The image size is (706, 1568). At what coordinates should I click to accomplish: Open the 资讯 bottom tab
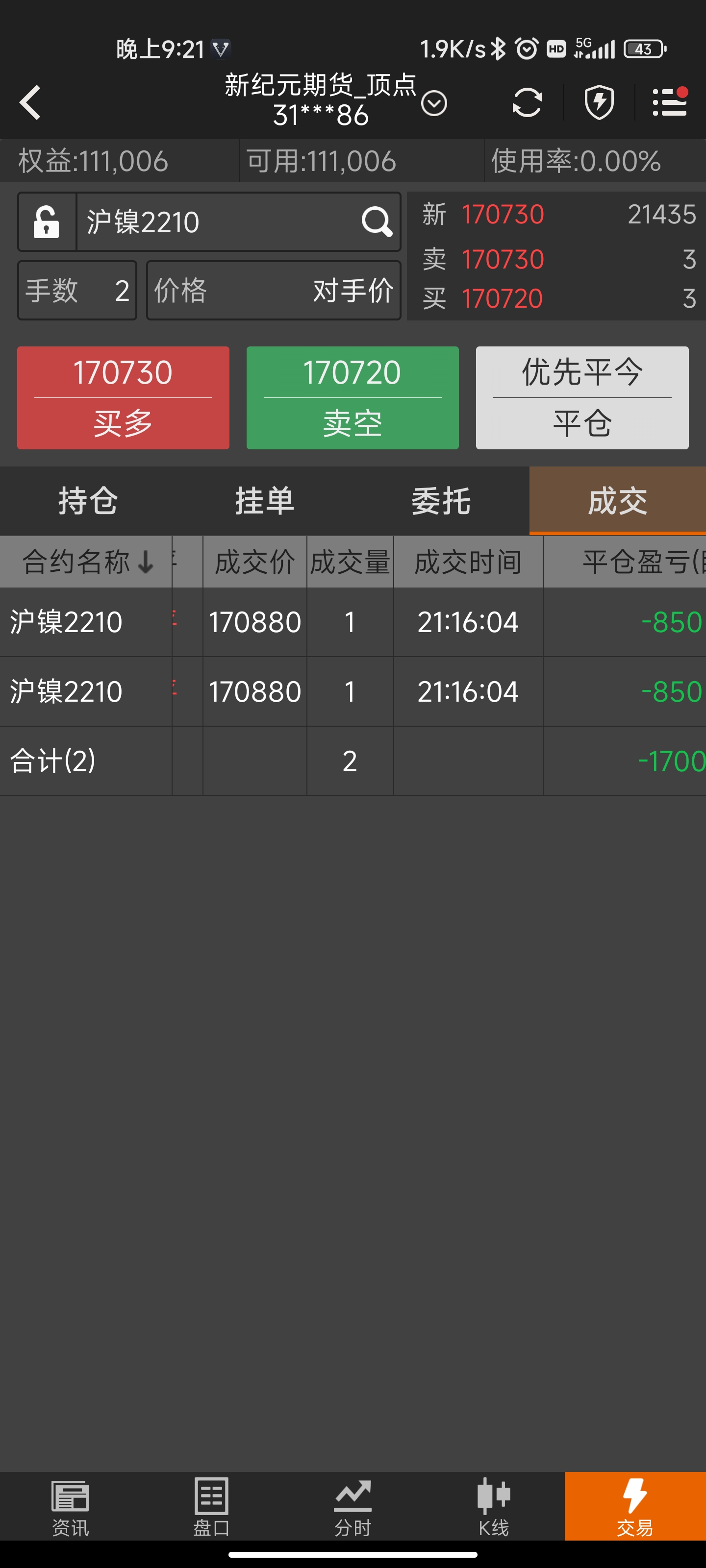[x=71, y=1507]
